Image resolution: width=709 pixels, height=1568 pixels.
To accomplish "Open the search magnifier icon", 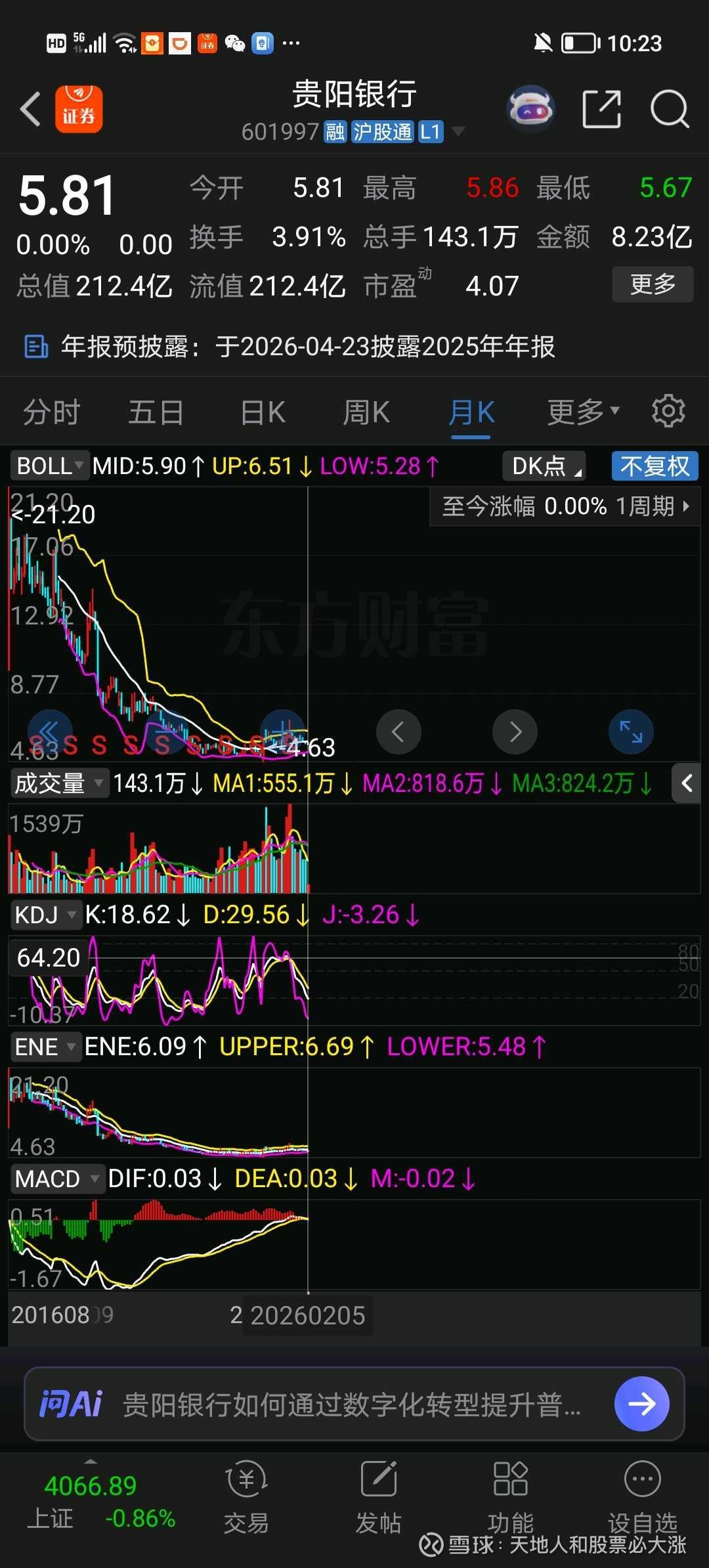I will click(669, 108).
